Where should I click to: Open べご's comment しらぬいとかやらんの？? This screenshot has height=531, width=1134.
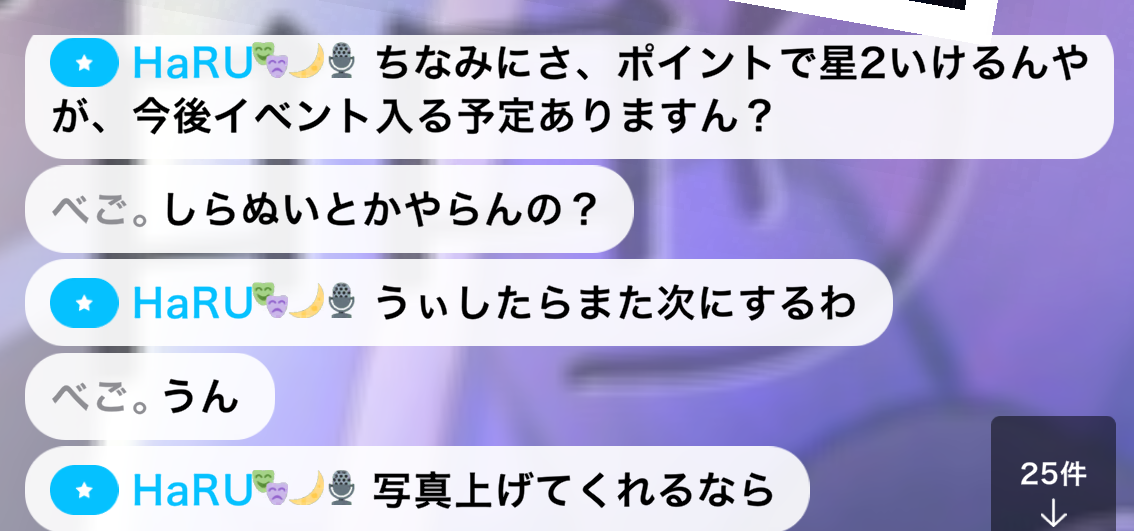[x=328, y=209]
